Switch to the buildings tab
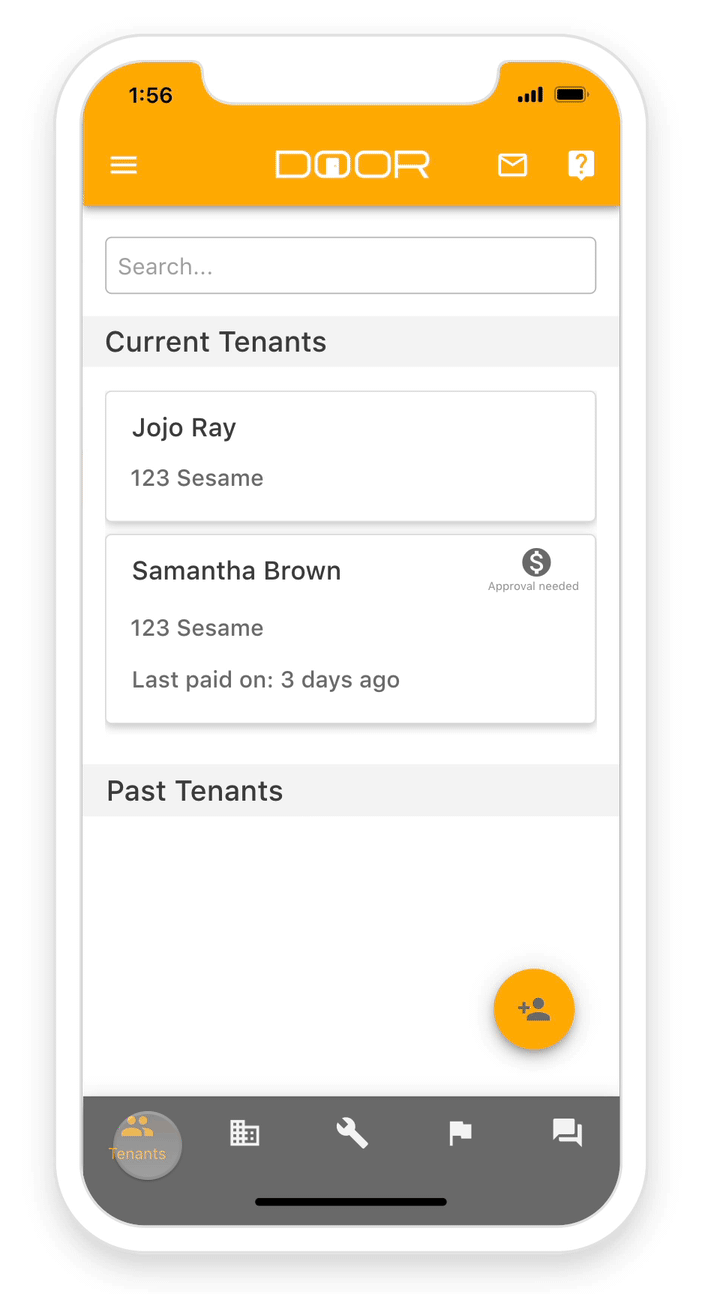Image resolution: width=708 pixels, height=1294 pixels. 245,1133
